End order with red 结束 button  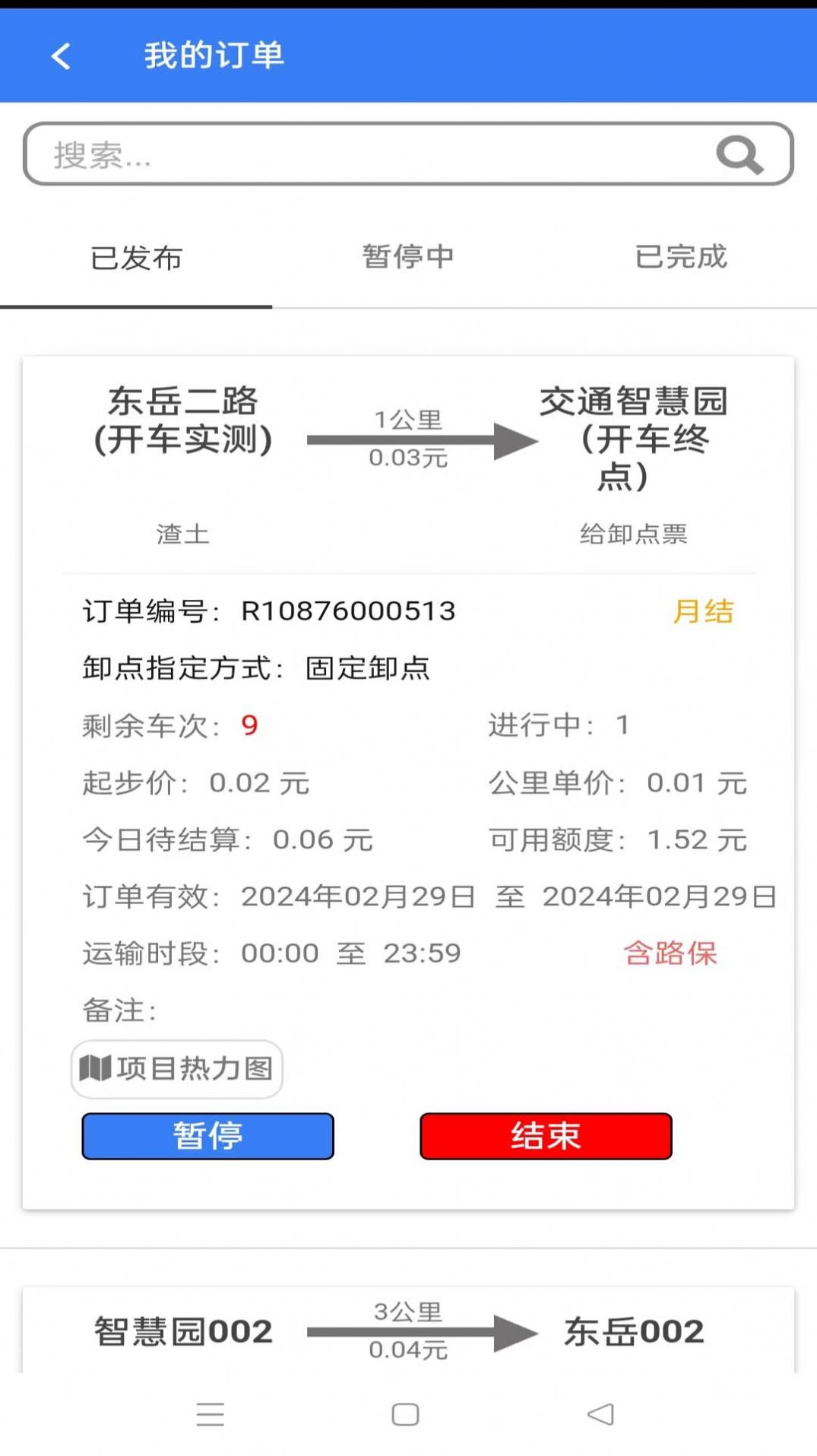546,1136
